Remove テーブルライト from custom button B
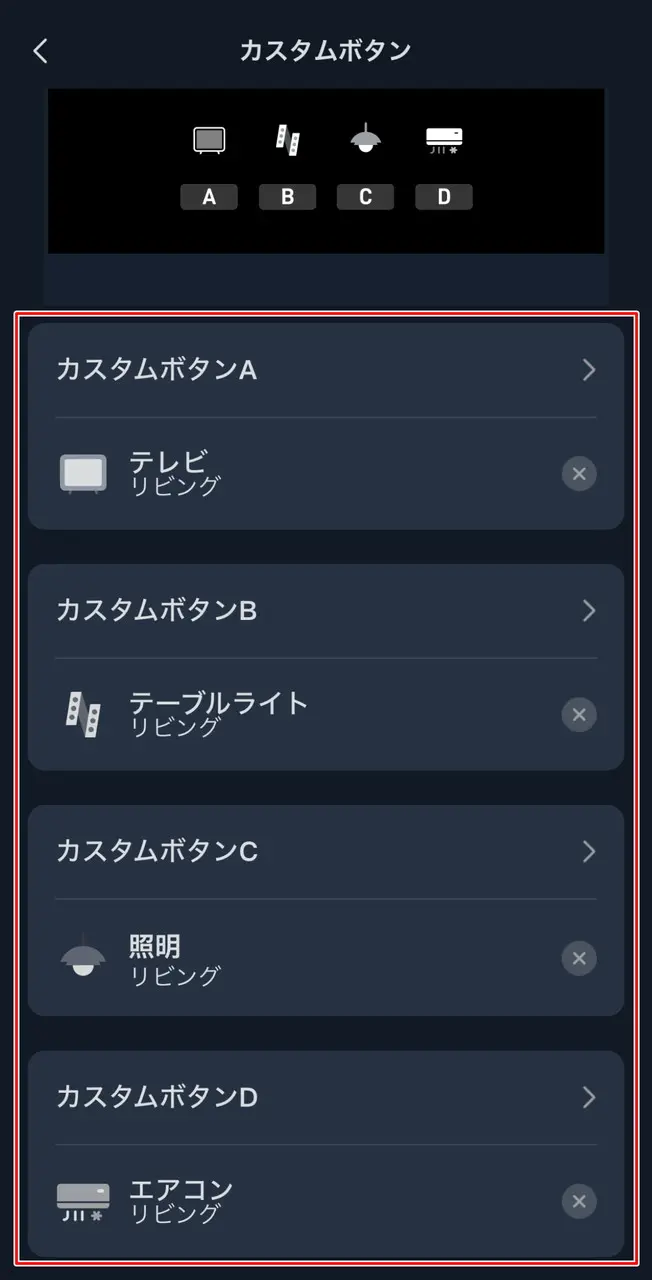This screenshot has height=1280, width=652. pyautogui.click(x=578, y=715)
